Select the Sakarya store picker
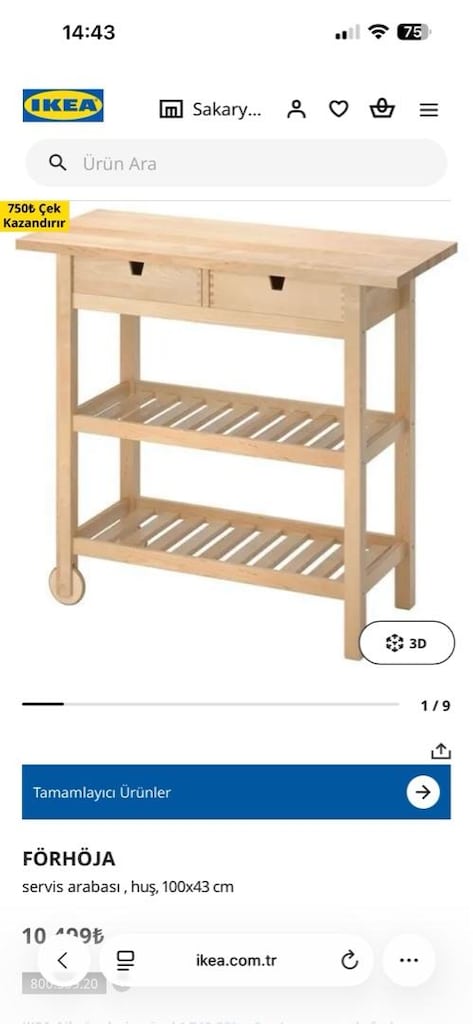This screenshot has height=1024, width=473. pos(210,110)
